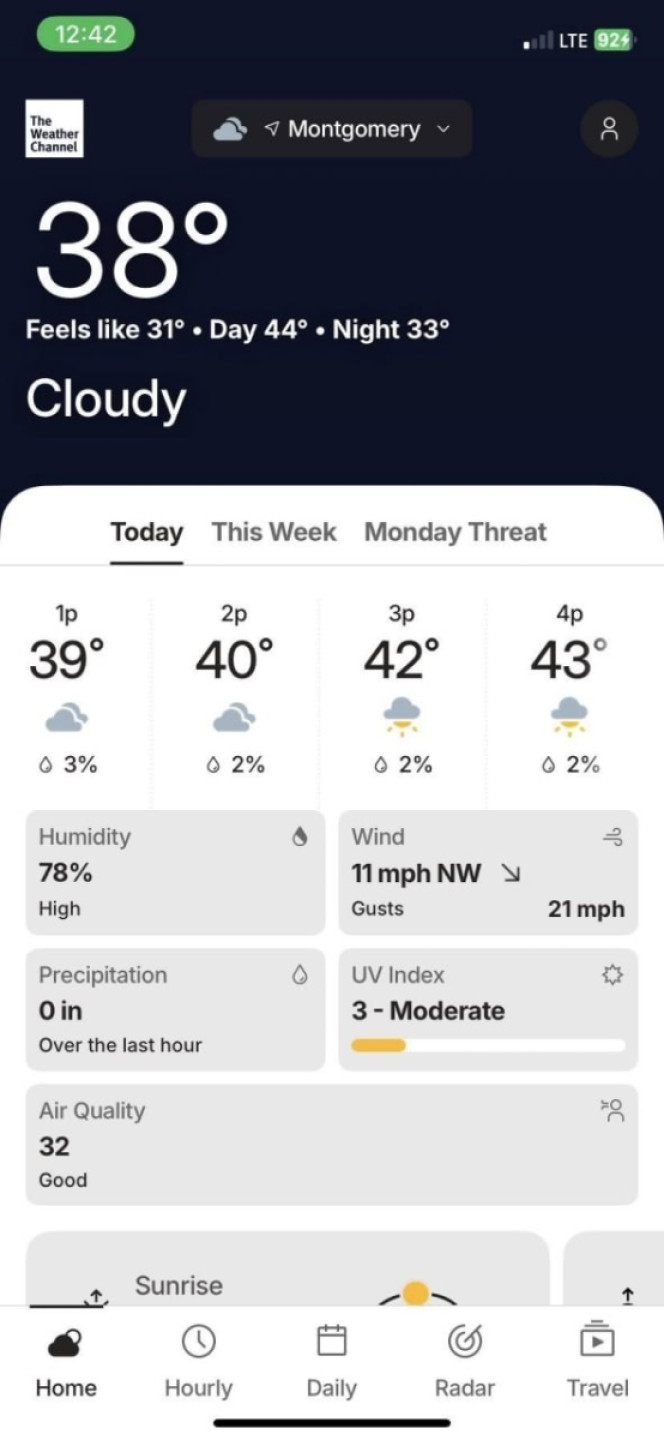Select the Today tab
The width and height of the screenshot is (664, 1440).
click(x=146, y=532)
